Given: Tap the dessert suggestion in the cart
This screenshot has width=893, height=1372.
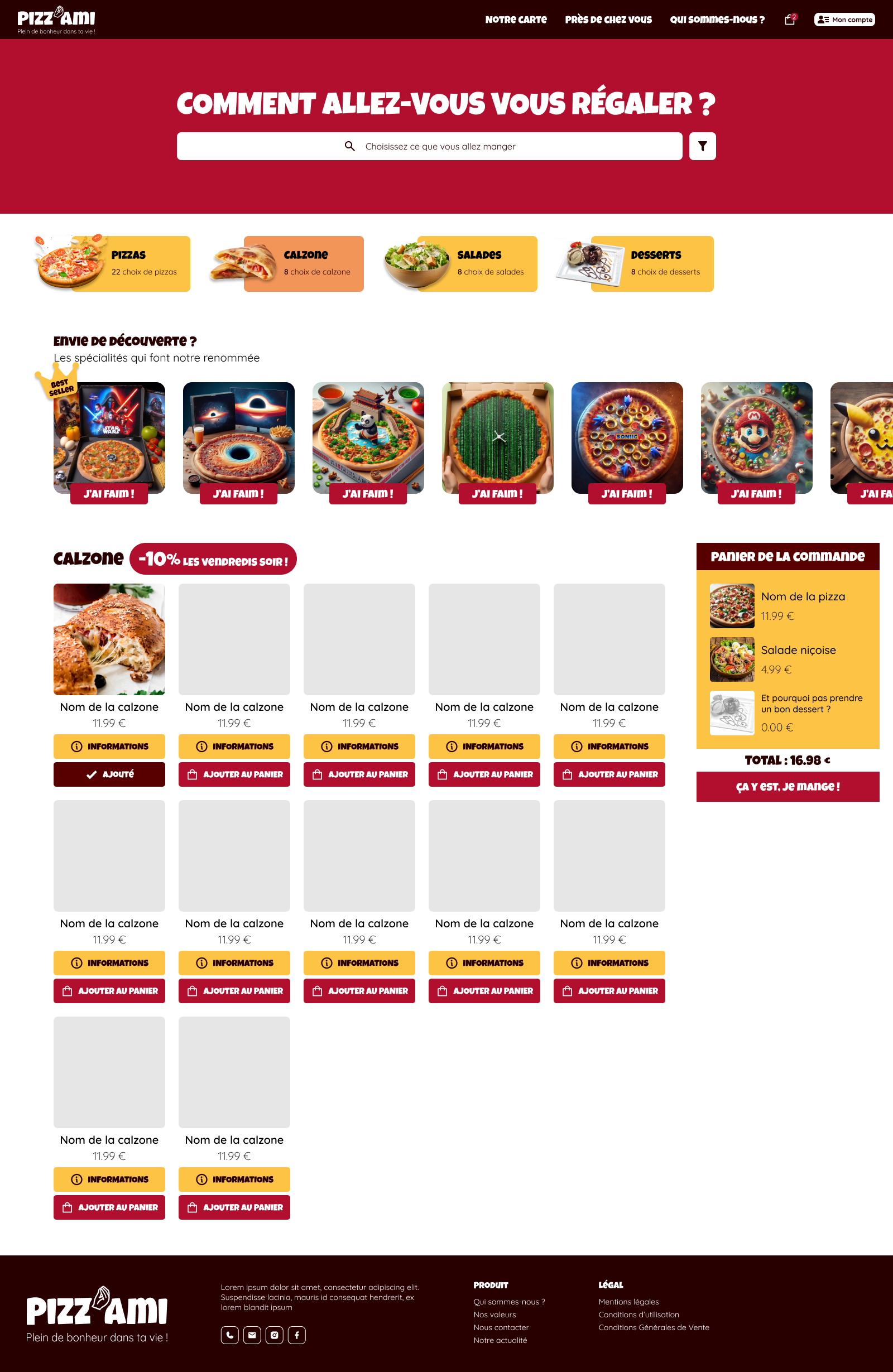Looking at the screenshot, I should pyautogui.click(x=810, y=704).
